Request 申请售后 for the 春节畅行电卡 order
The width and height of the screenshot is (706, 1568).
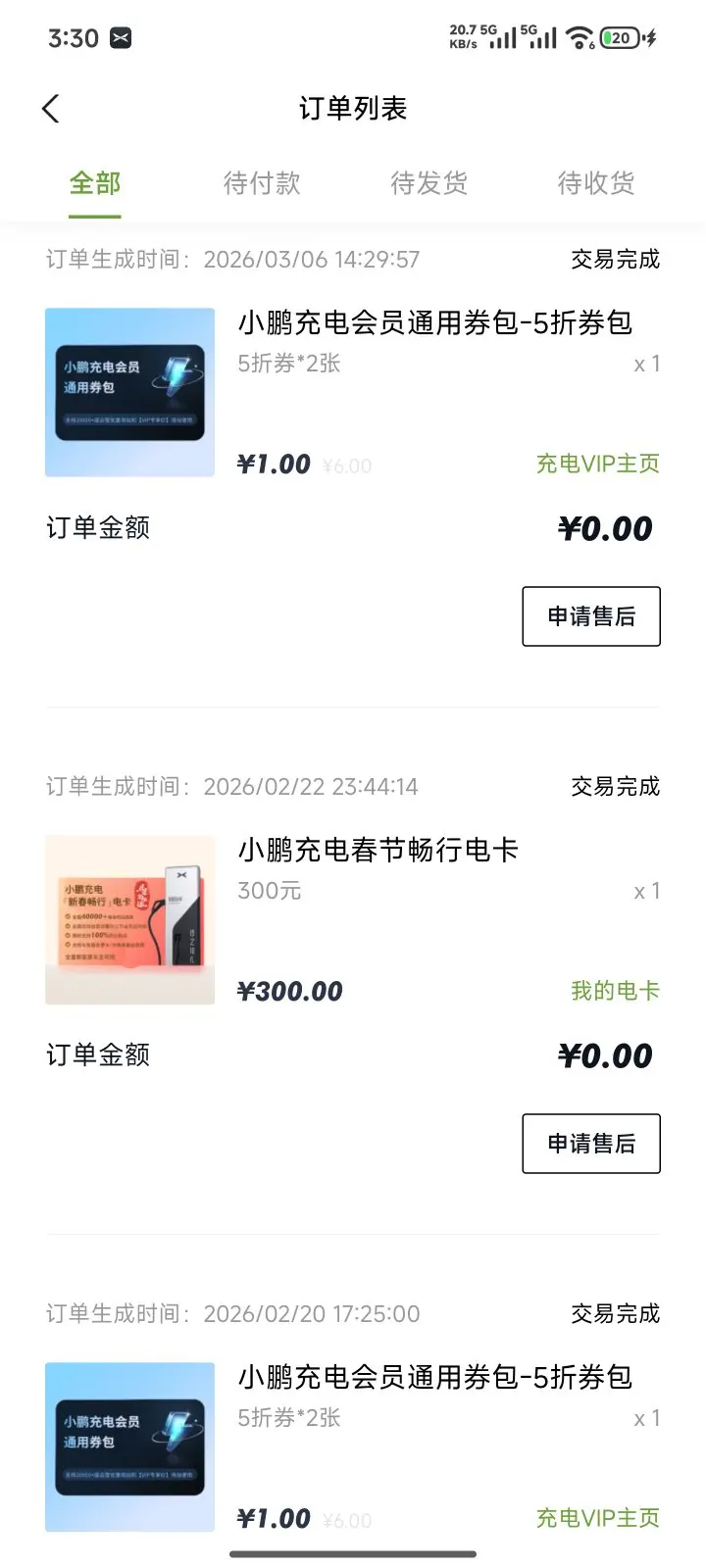pos(590,1144)
